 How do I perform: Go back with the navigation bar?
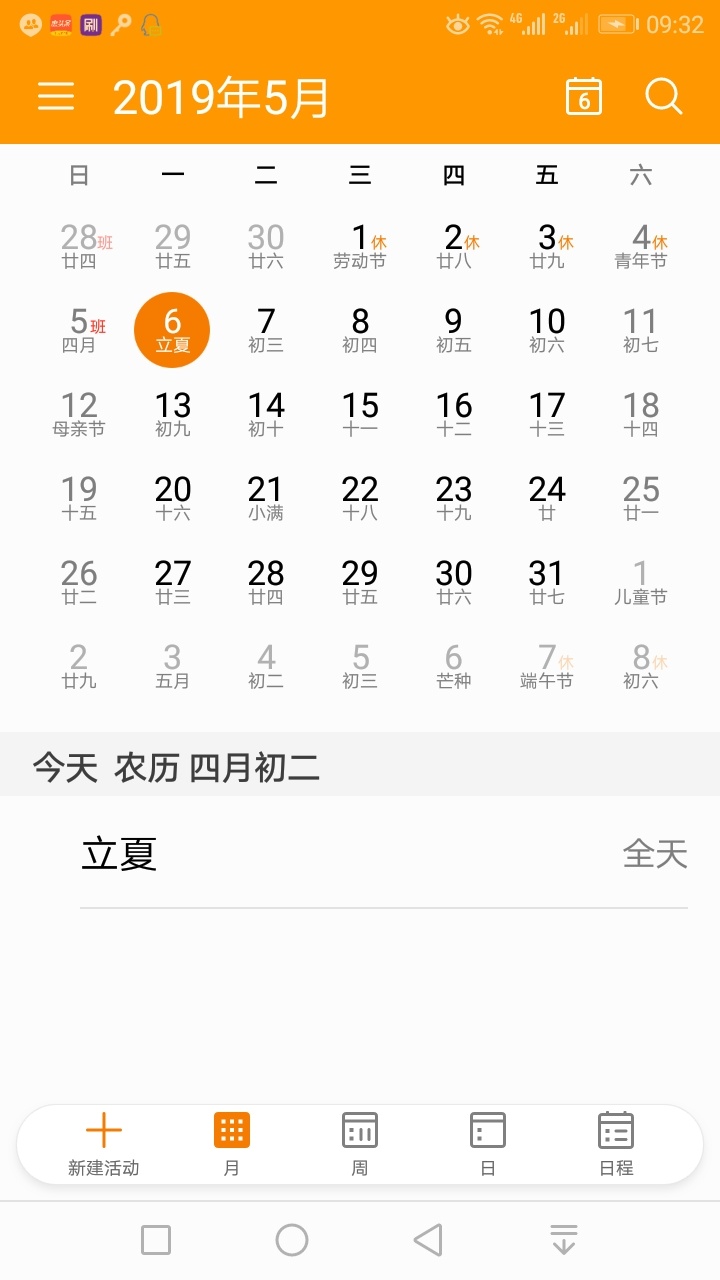click(x=427, y=1240)
